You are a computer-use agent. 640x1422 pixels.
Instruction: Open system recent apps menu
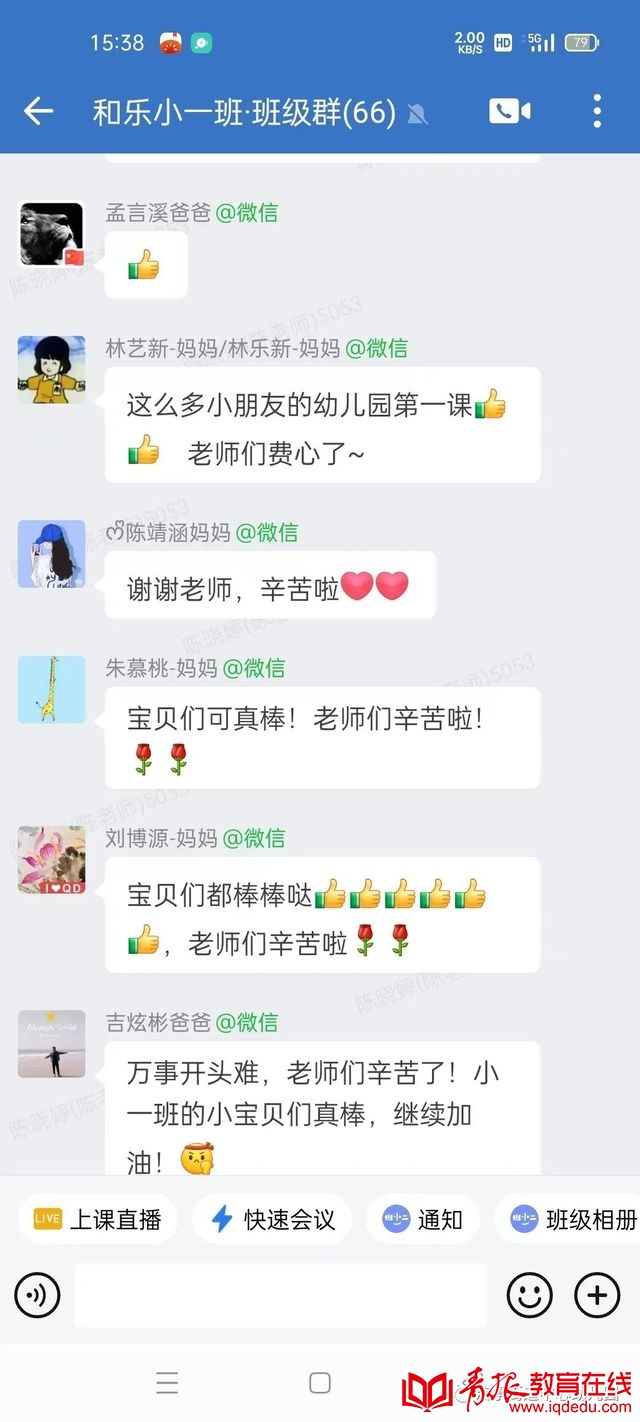click(167, 1383)
